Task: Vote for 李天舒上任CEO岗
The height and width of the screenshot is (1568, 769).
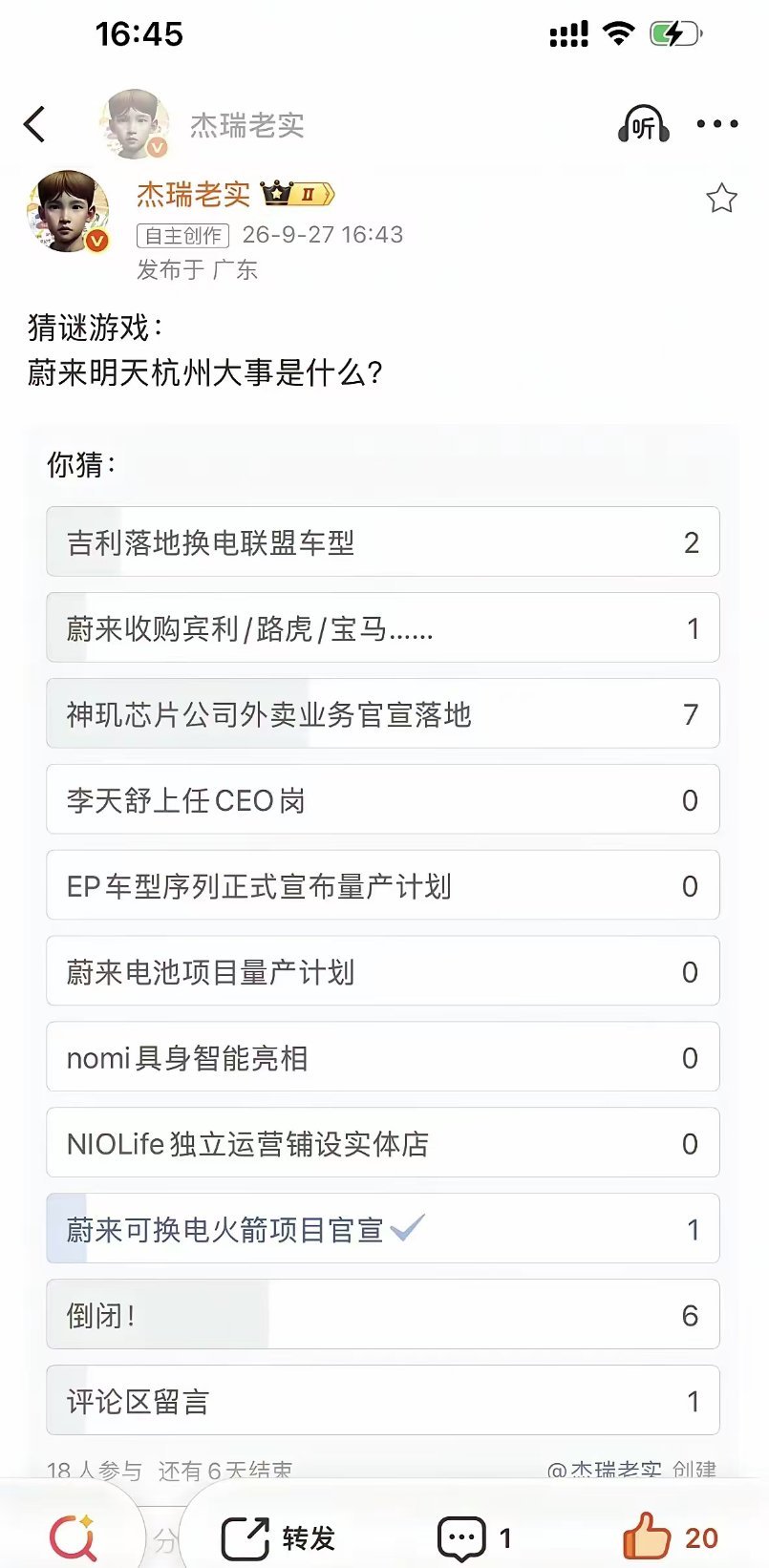Action: [x=383, y=799]
